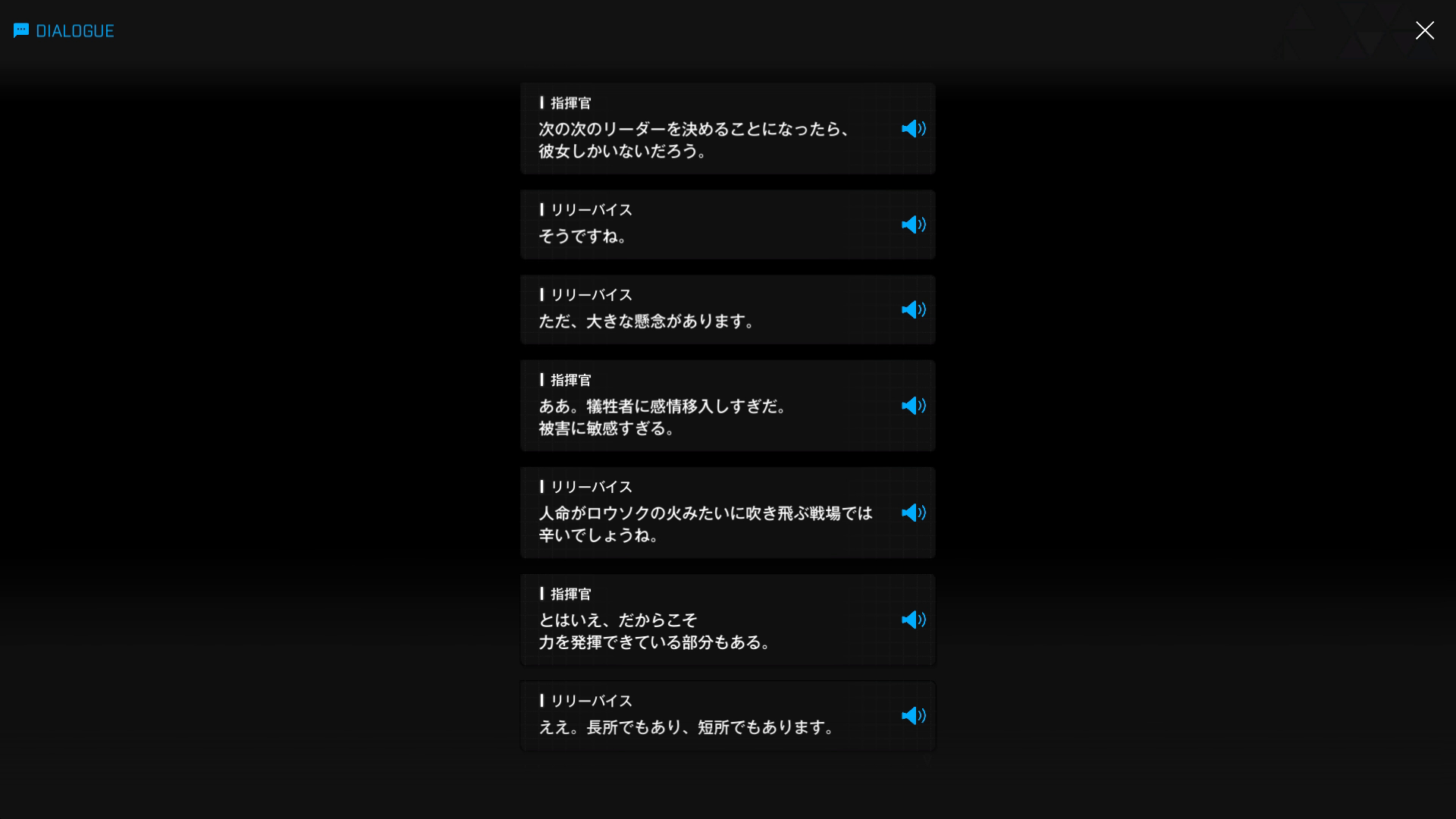The image size is (1456, 819).
Task: Play voice for line 長所でもあり、短所でもあります
Action: point(913,717)
